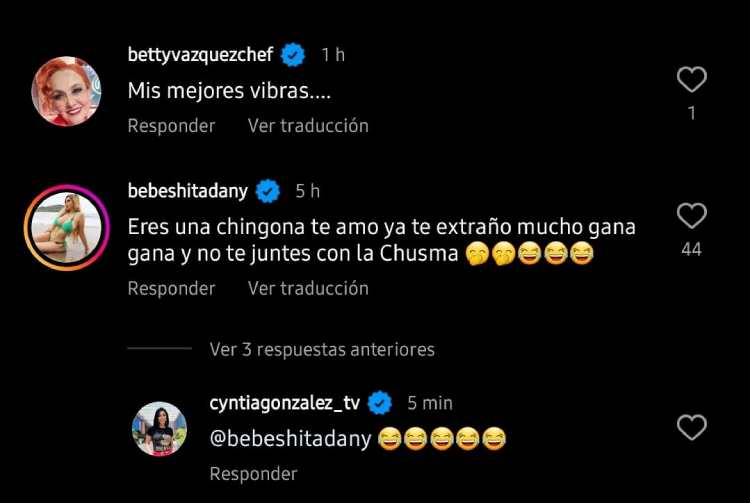750x503 pixels.
Task: Open bettyvazquezchef's profile picture
Action: (x=68, y=91)
